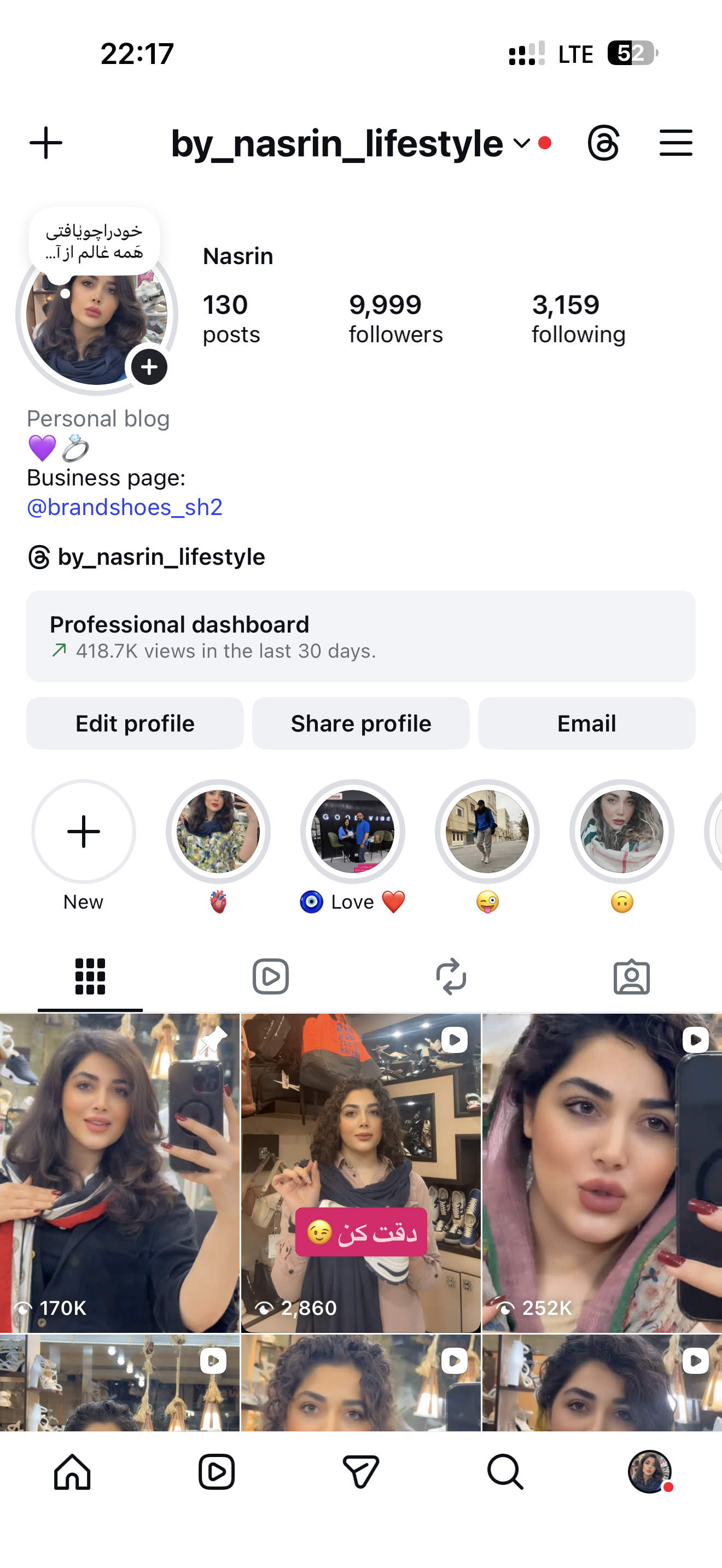The image size is (722, 1568).
Task: View the 3,159 following list
Action: (x=578, y=318)
